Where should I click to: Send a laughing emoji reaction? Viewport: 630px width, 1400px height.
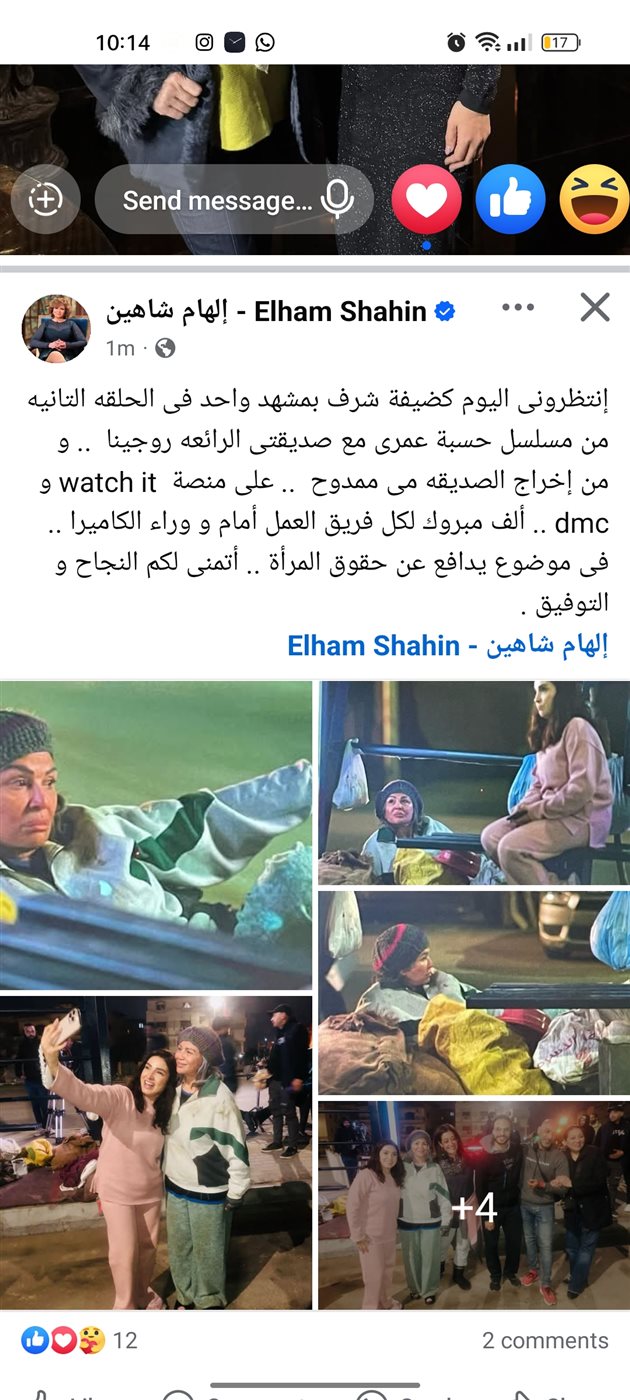pos(594,200)
